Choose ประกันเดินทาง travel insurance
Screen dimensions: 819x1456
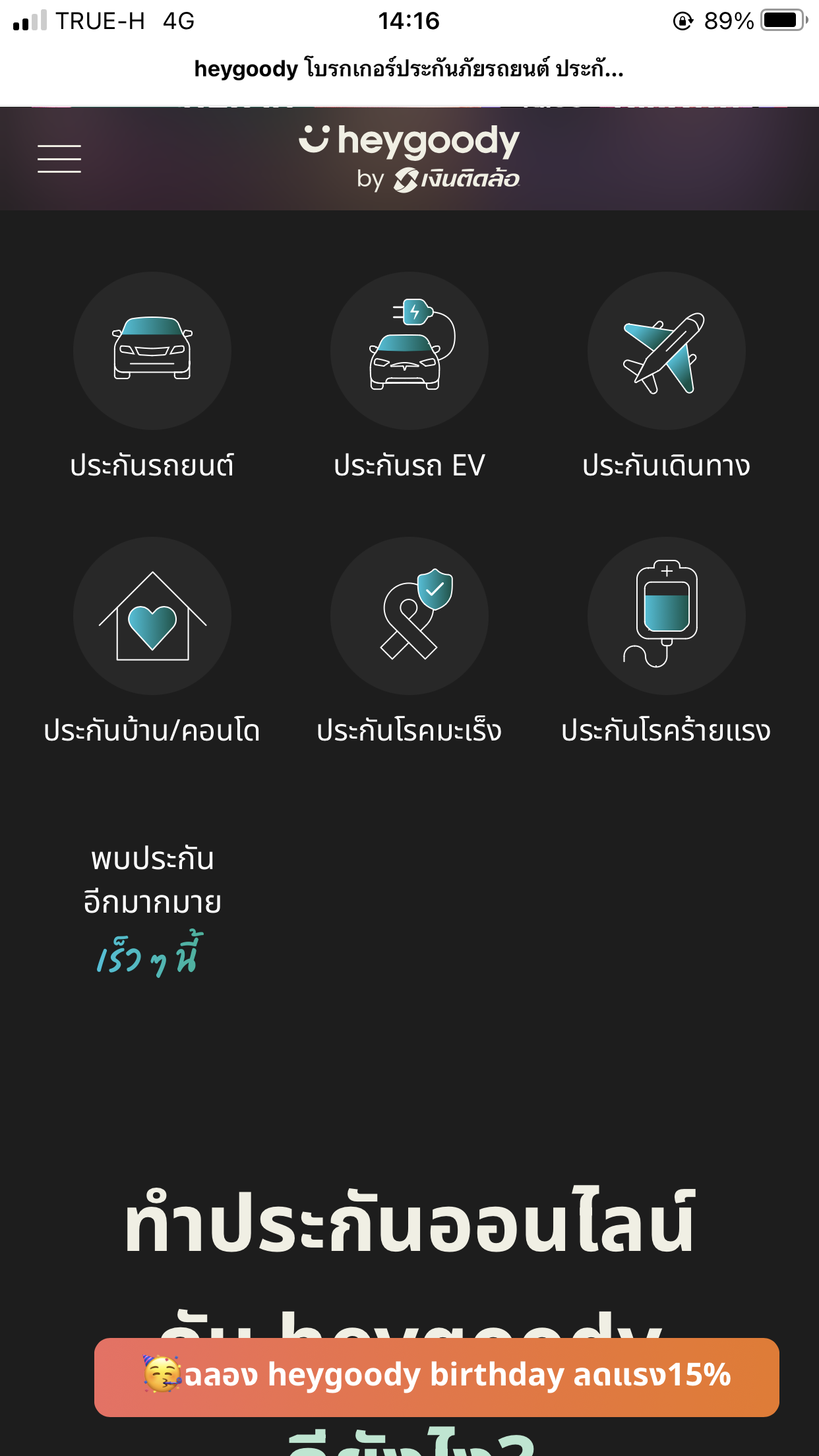click(x=667, y=377)
